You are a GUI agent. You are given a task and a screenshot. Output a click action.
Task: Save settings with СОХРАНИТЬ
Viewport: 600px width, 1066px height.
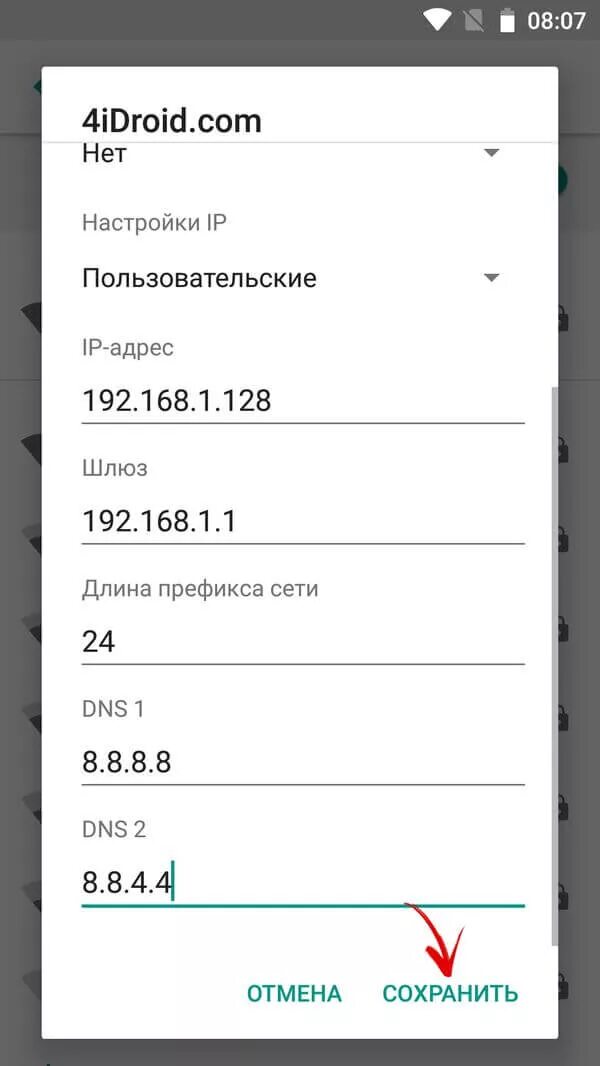pos(450,993)
